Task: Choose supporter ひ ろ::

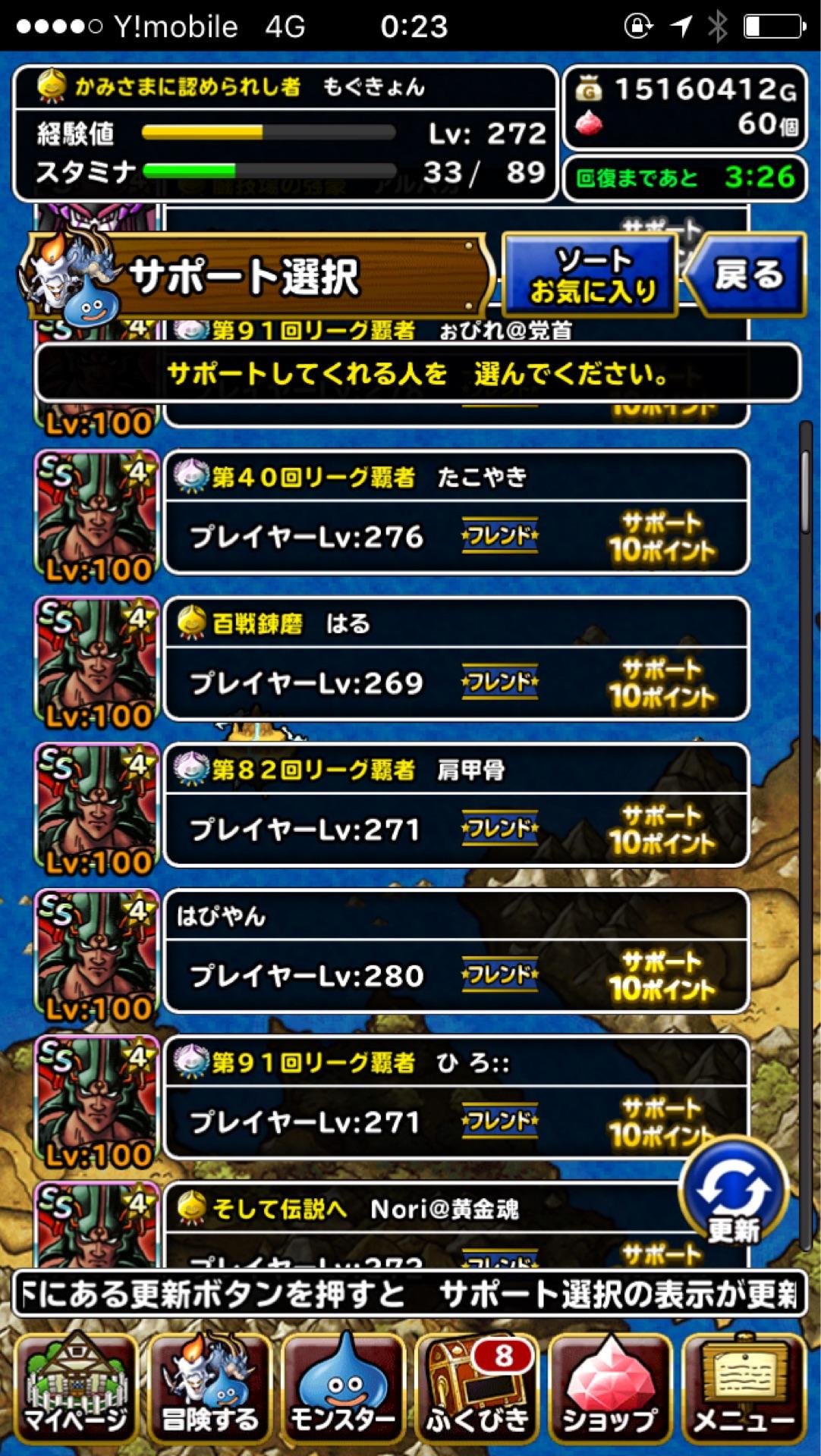Action: click(x=455, y=1099)
